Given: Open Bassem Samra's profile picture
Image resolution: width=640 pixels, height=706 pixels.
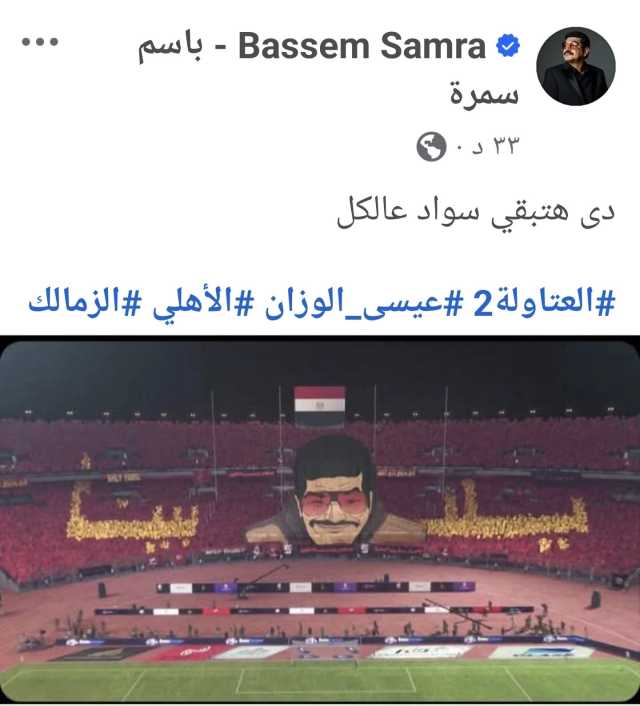Looking at the screenshot, I should [x=576, y=66].
